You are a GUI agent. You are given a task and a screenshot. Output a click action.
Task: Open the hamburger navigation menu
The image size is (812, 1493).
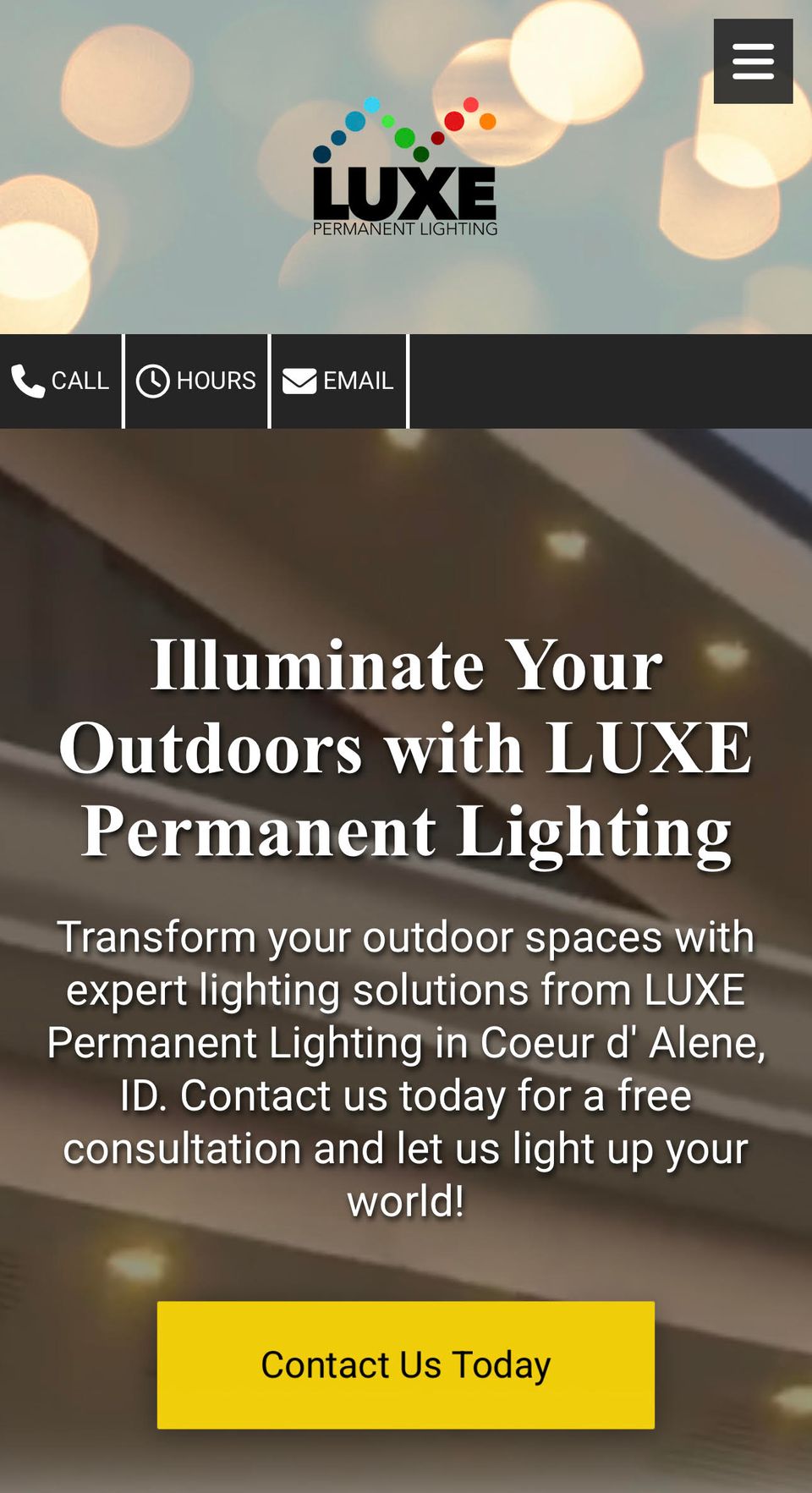pos(753,62)
